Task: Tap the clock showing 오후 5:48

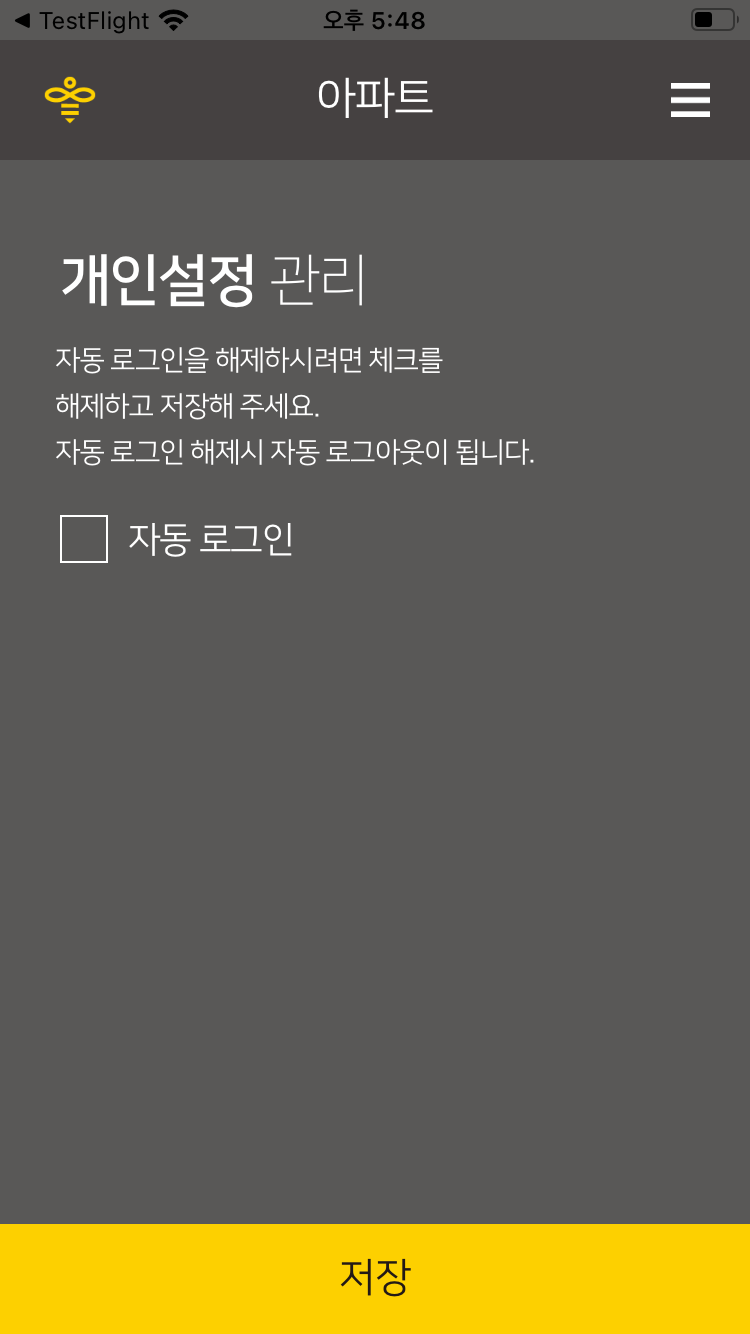Action: [x=375, y=18]
